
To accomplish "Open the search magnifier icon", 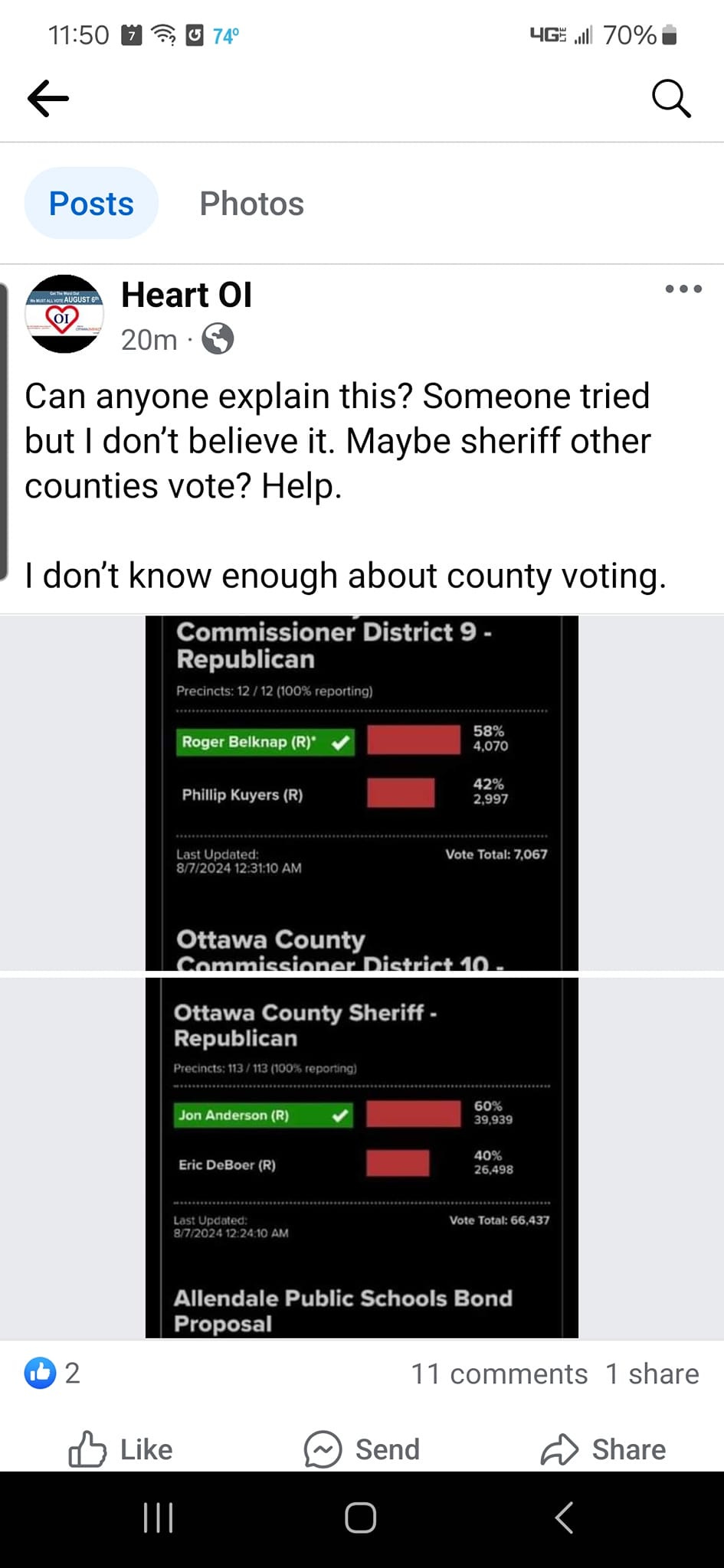I will pos(671,99).
